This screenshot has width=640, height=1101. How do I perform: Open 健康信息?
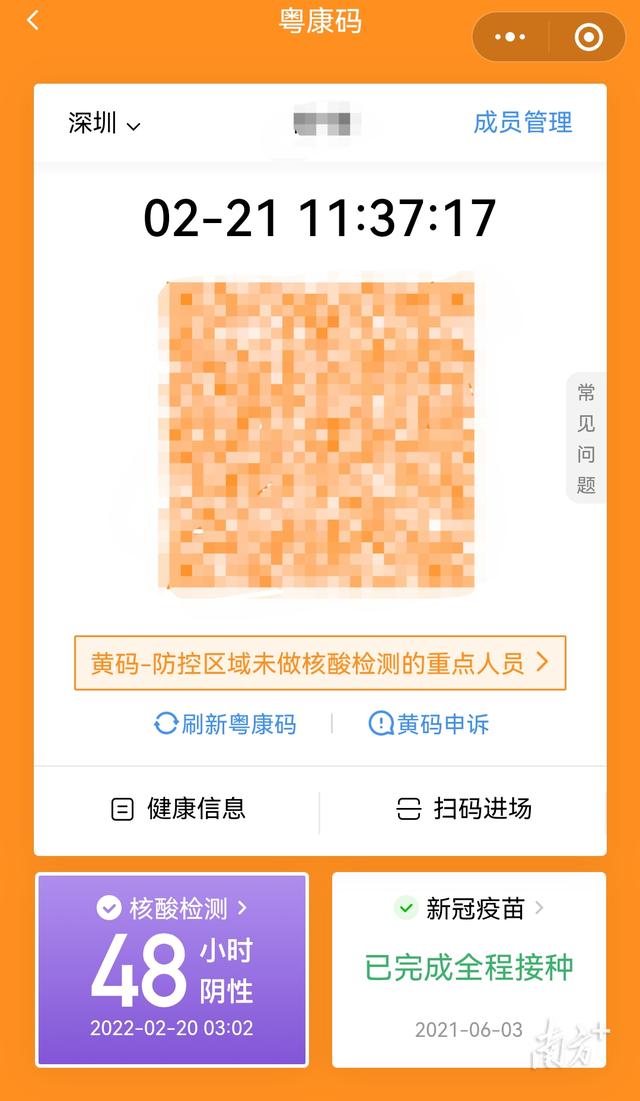[x=178, y=809]
